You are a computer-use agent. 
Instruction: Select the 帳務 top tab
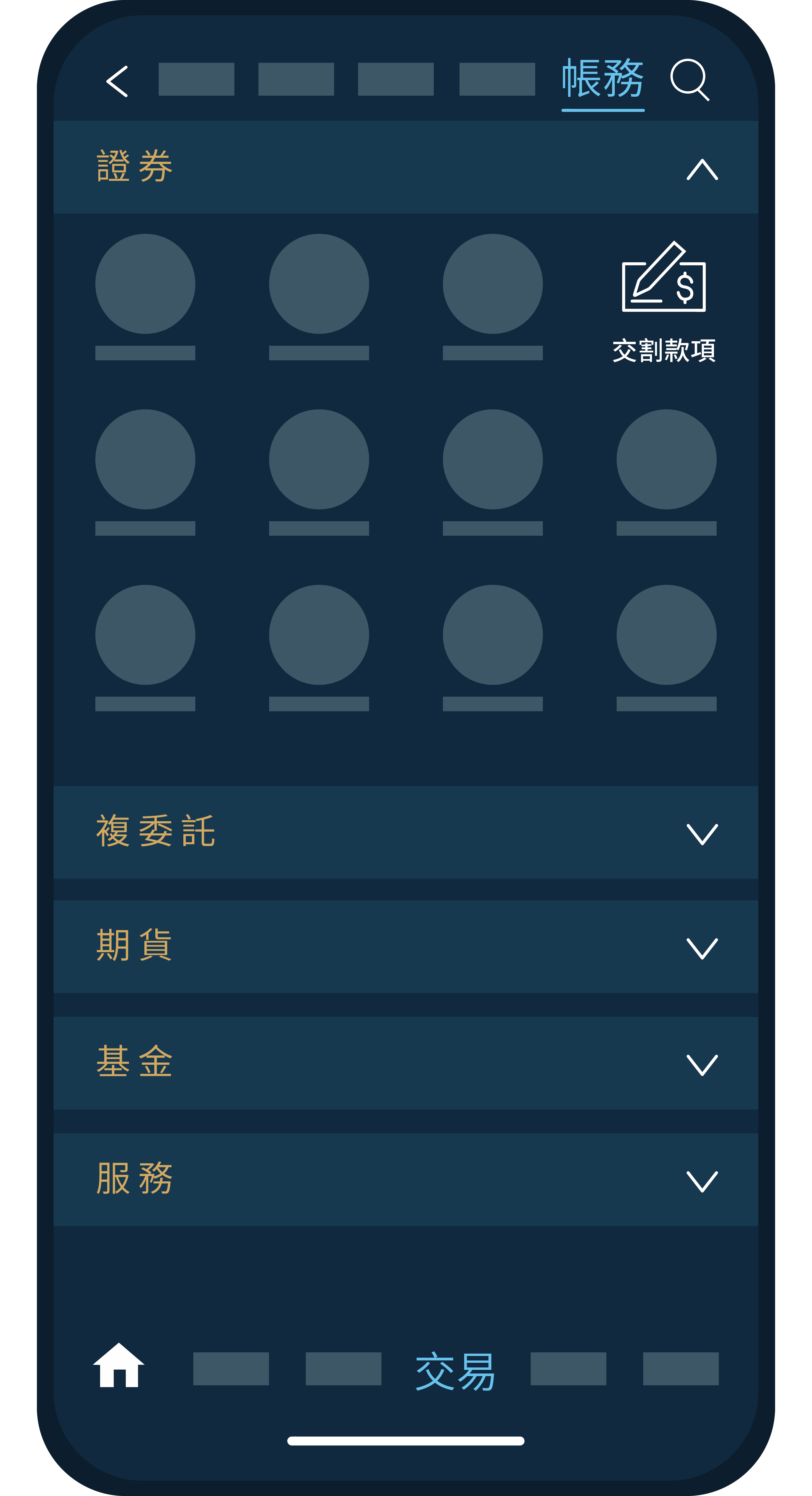pos(602,79)
